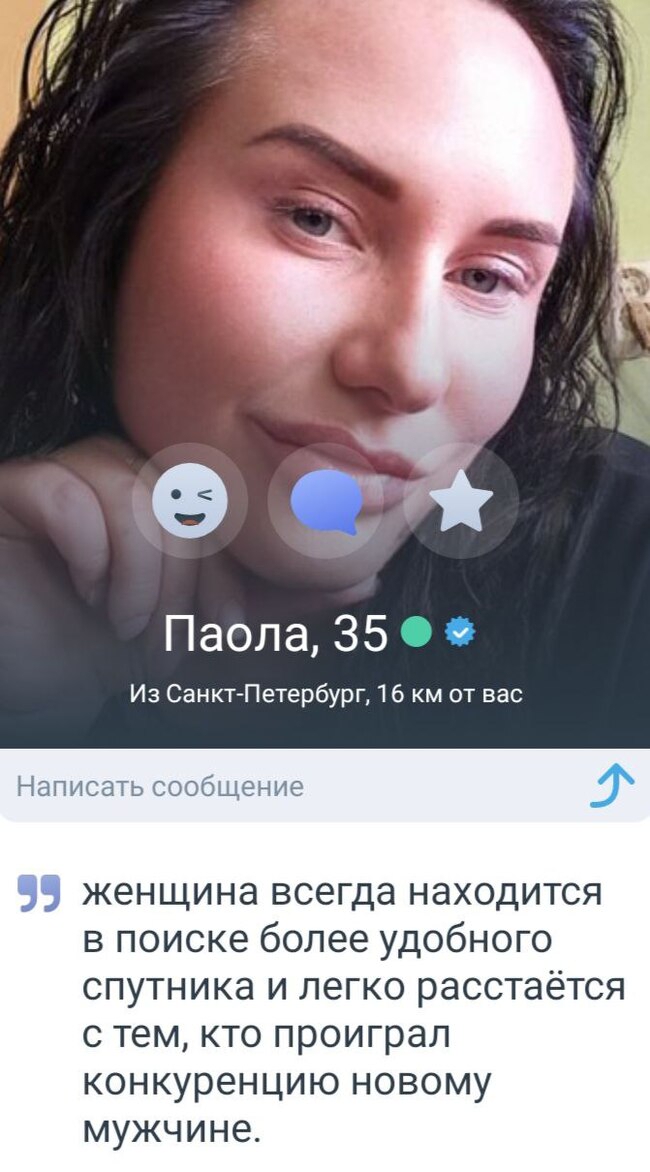Send a wink to Паола
Screen dimensions: 650x1172
coord(190,500)
